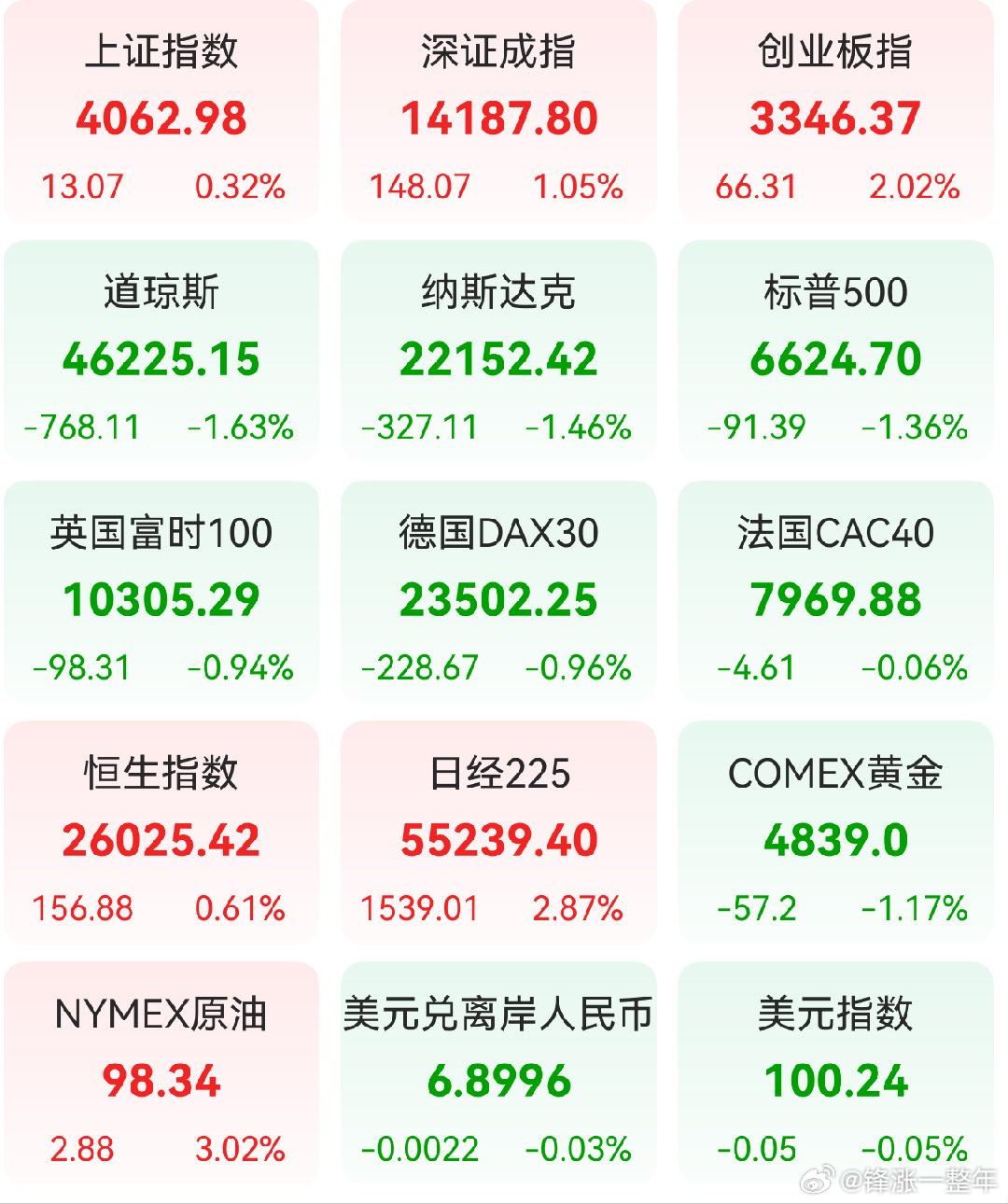Click the 2.87% change percentage
Viewport: 1008px width, 1204px height.
coord(576,906)
